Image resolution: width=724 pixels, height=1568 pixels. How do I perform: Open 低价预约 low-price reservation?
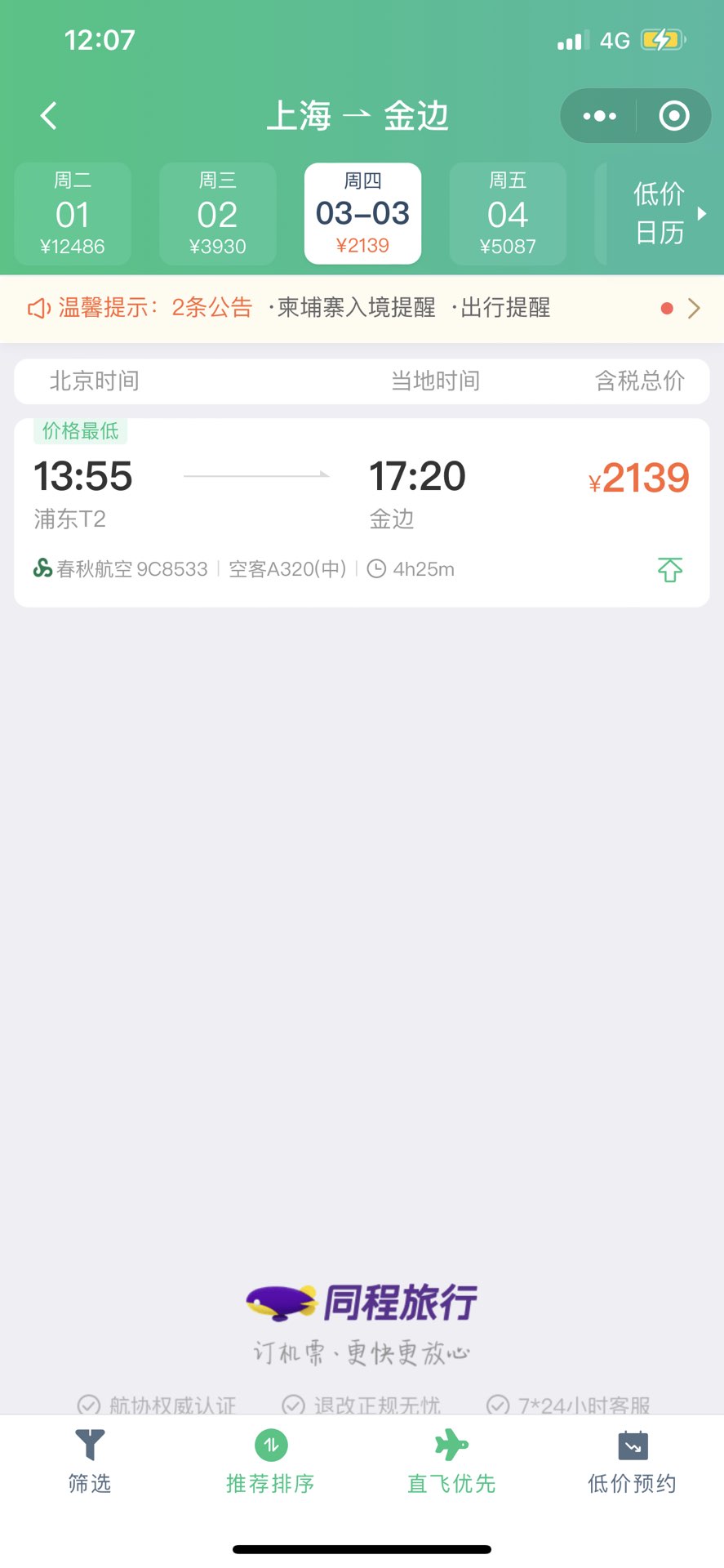click(633, 1462)
